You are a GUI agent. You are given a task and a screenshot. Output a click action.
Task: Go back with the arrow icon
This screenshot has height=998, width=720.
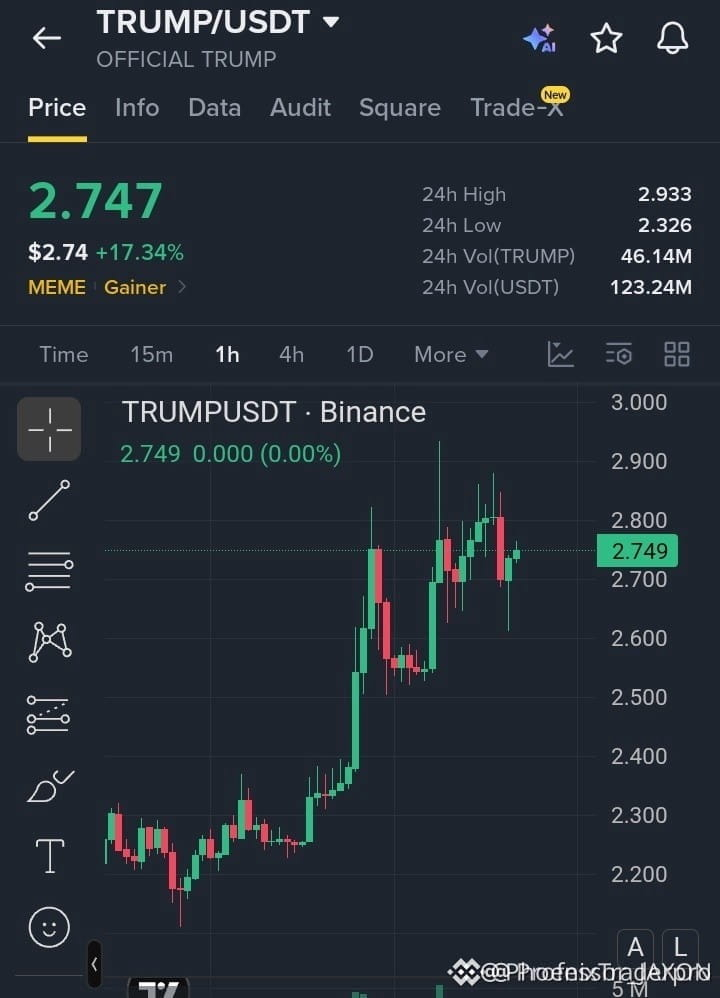coord(46,38)
